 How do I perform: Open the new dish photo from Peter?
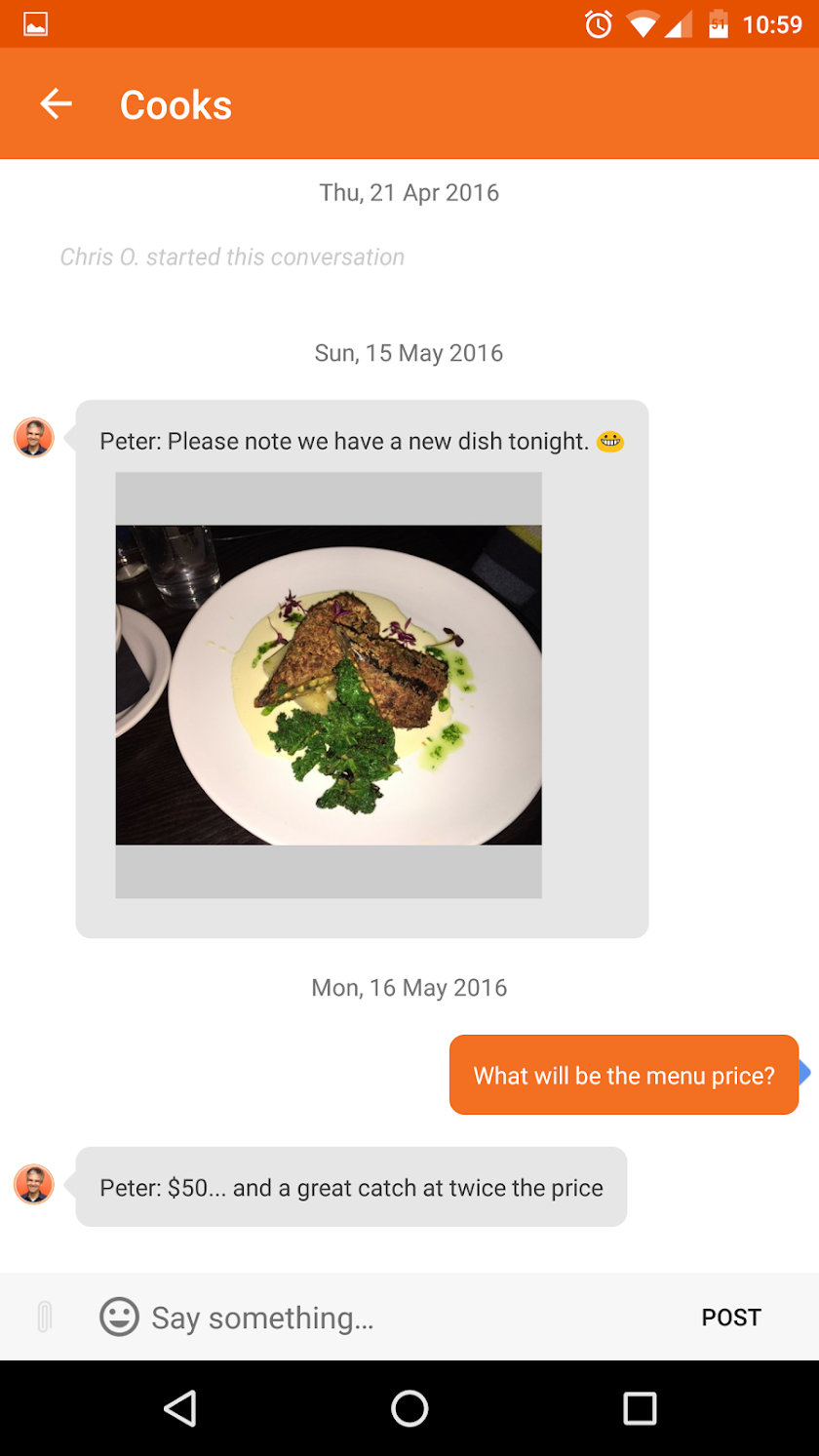click(329, 685)
